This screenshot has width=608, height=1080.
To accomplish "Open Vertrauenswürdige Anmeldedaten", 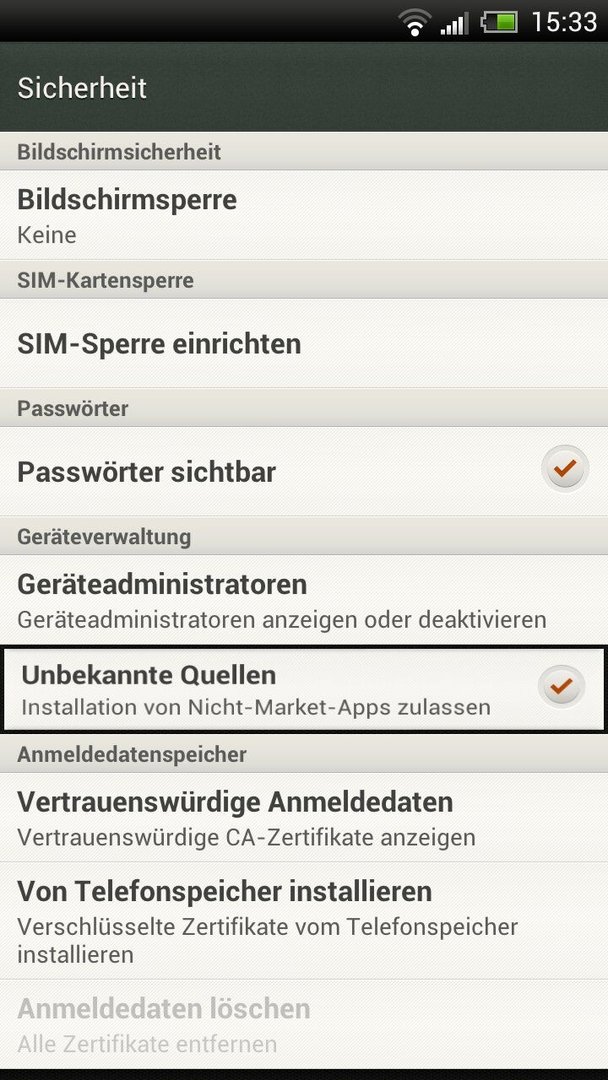I will [304, 817].
